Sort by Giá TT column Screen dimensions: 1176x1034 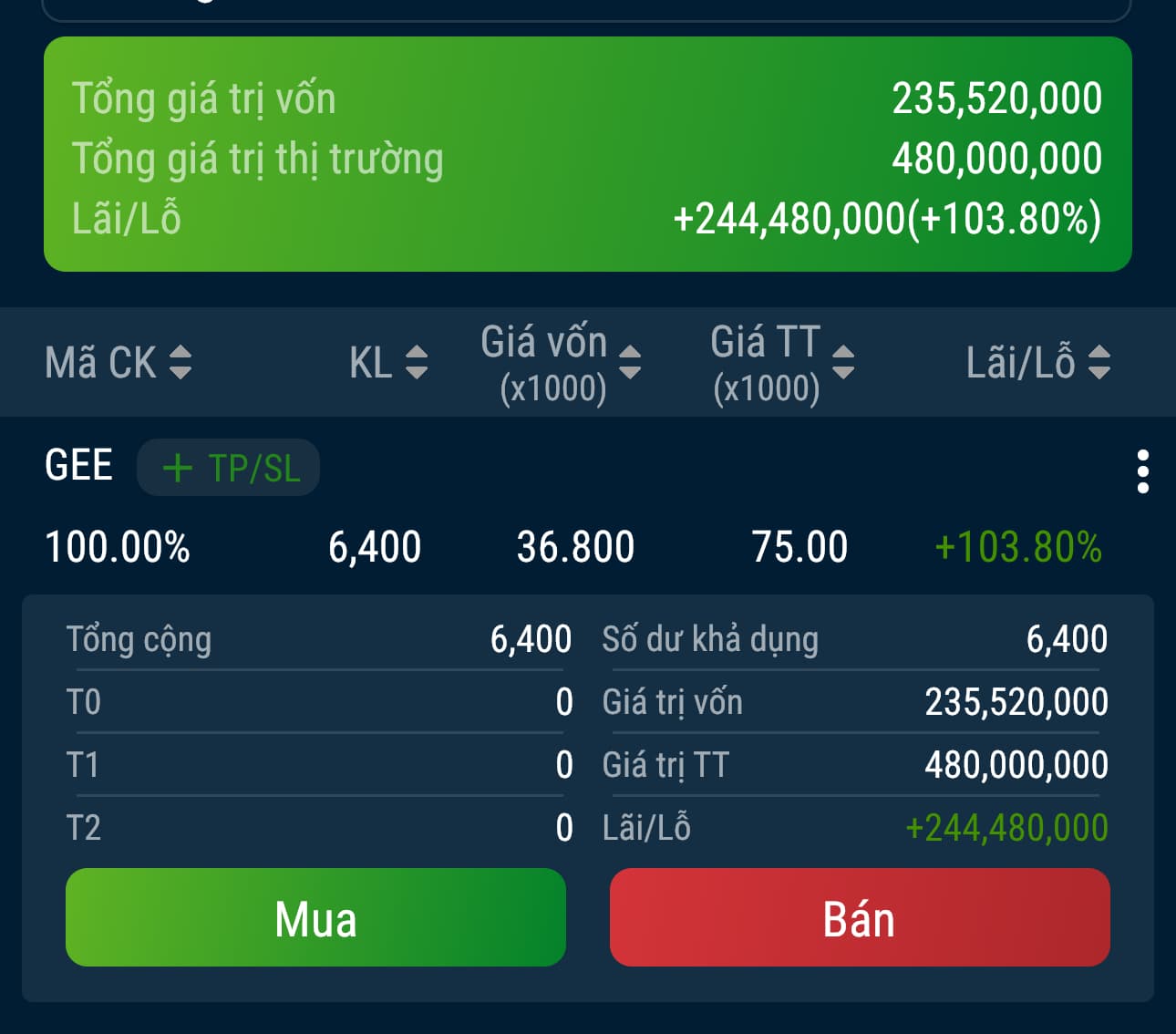(x=781, y=363)
